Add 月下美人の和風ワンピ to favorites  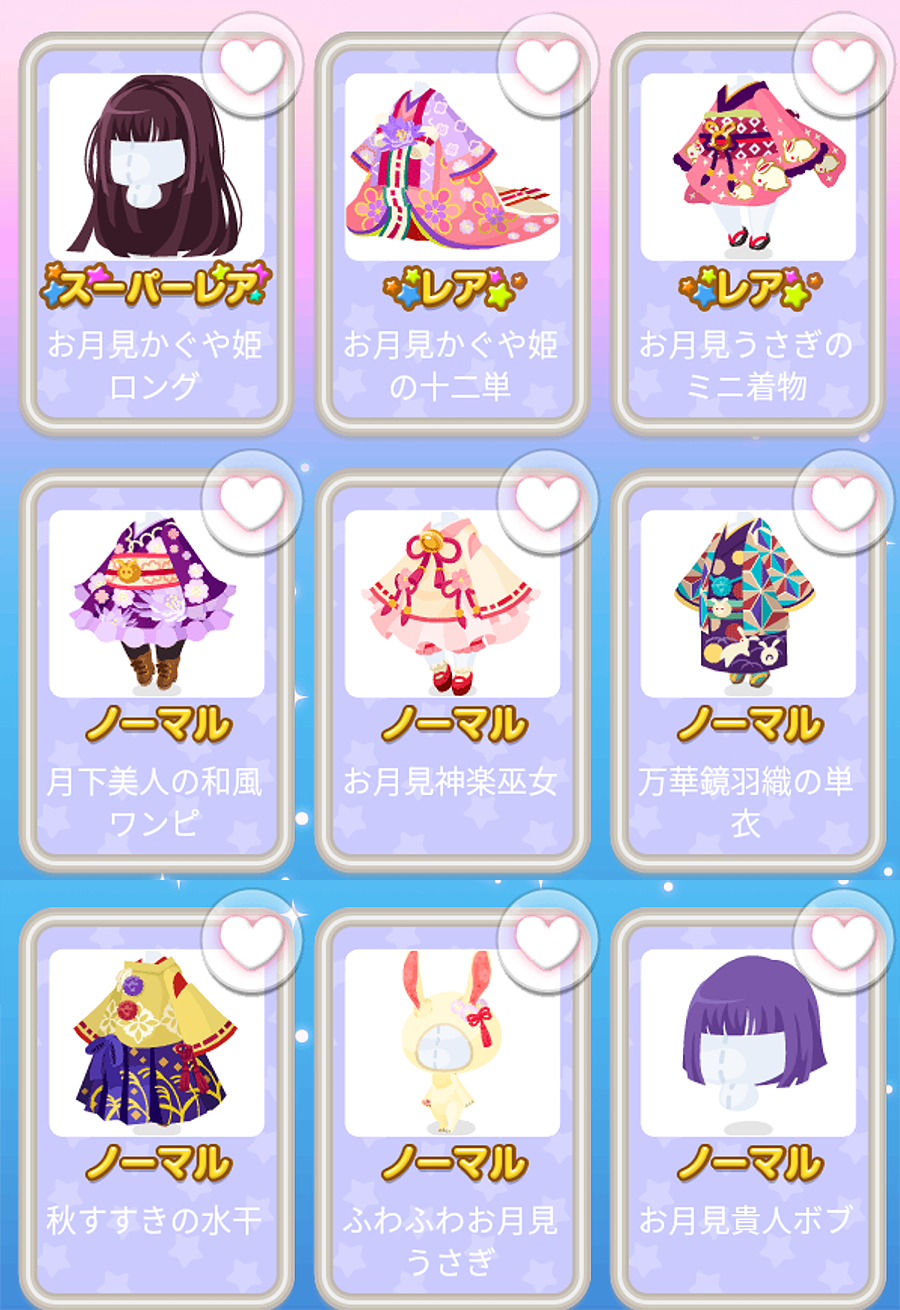coord(251,499)
